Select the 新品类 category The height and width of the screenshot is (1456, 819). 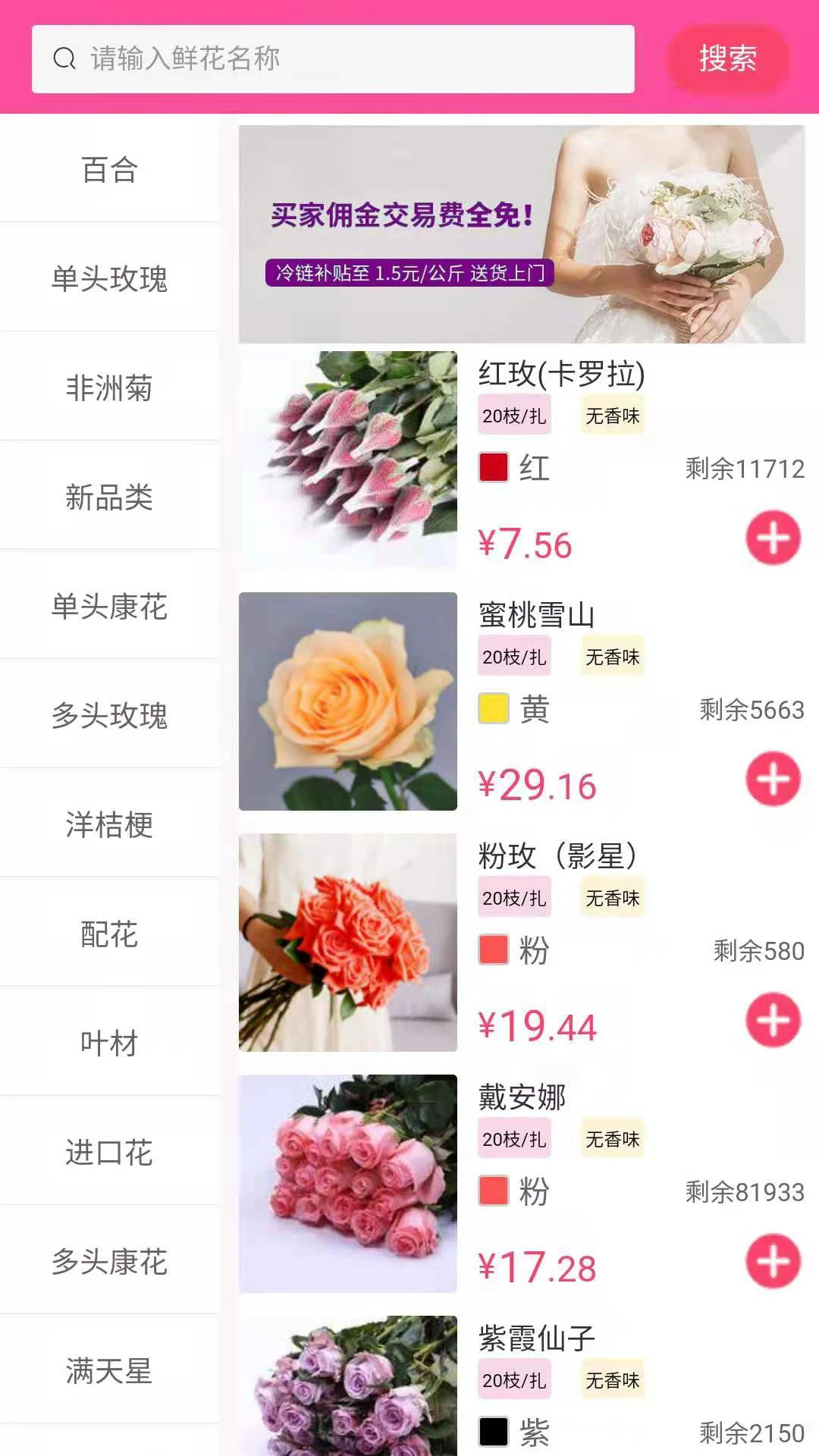tap(109, 497)
